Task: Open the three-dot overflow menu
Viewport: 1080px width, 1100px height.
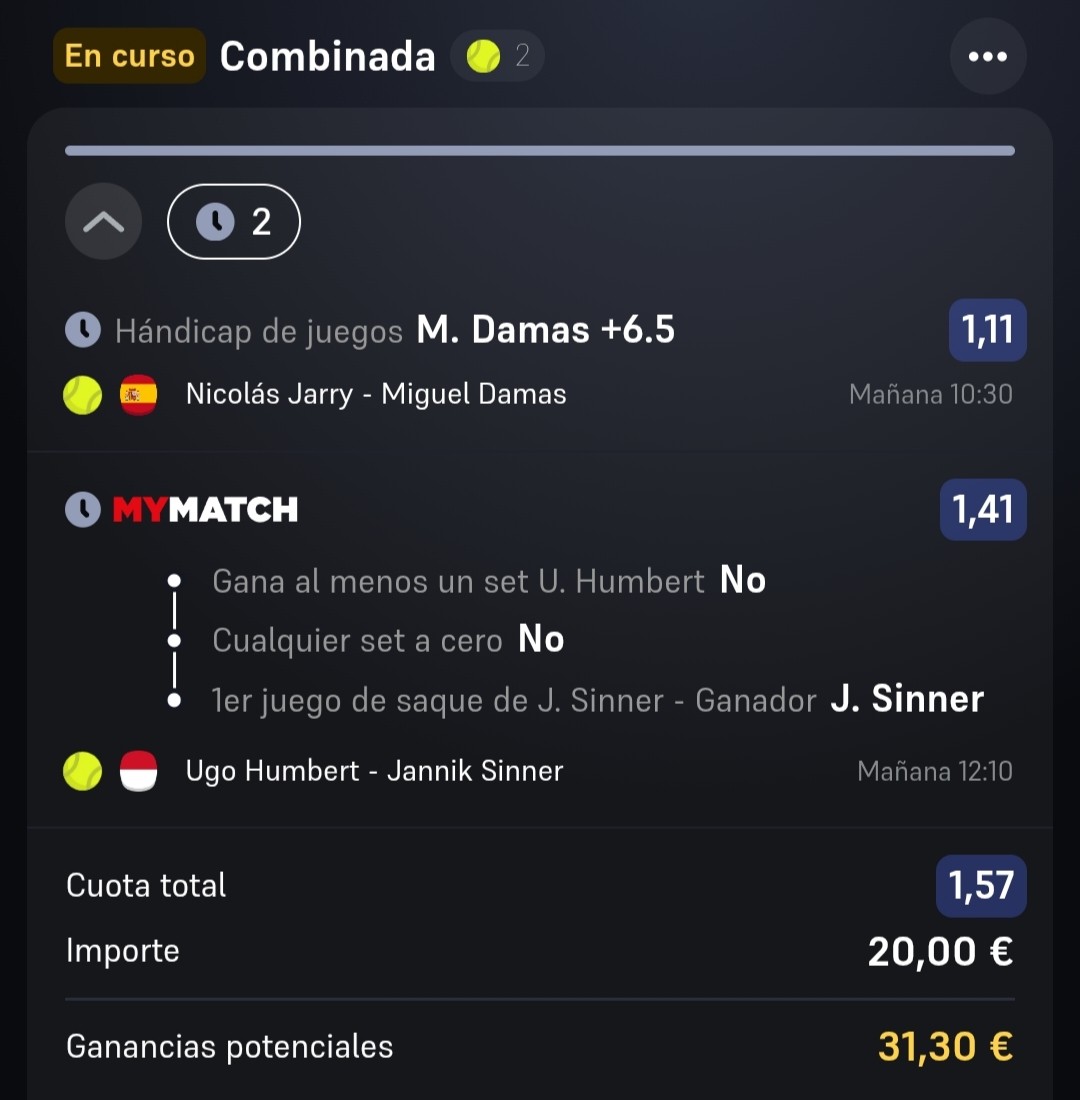Action: pos(987,56)
